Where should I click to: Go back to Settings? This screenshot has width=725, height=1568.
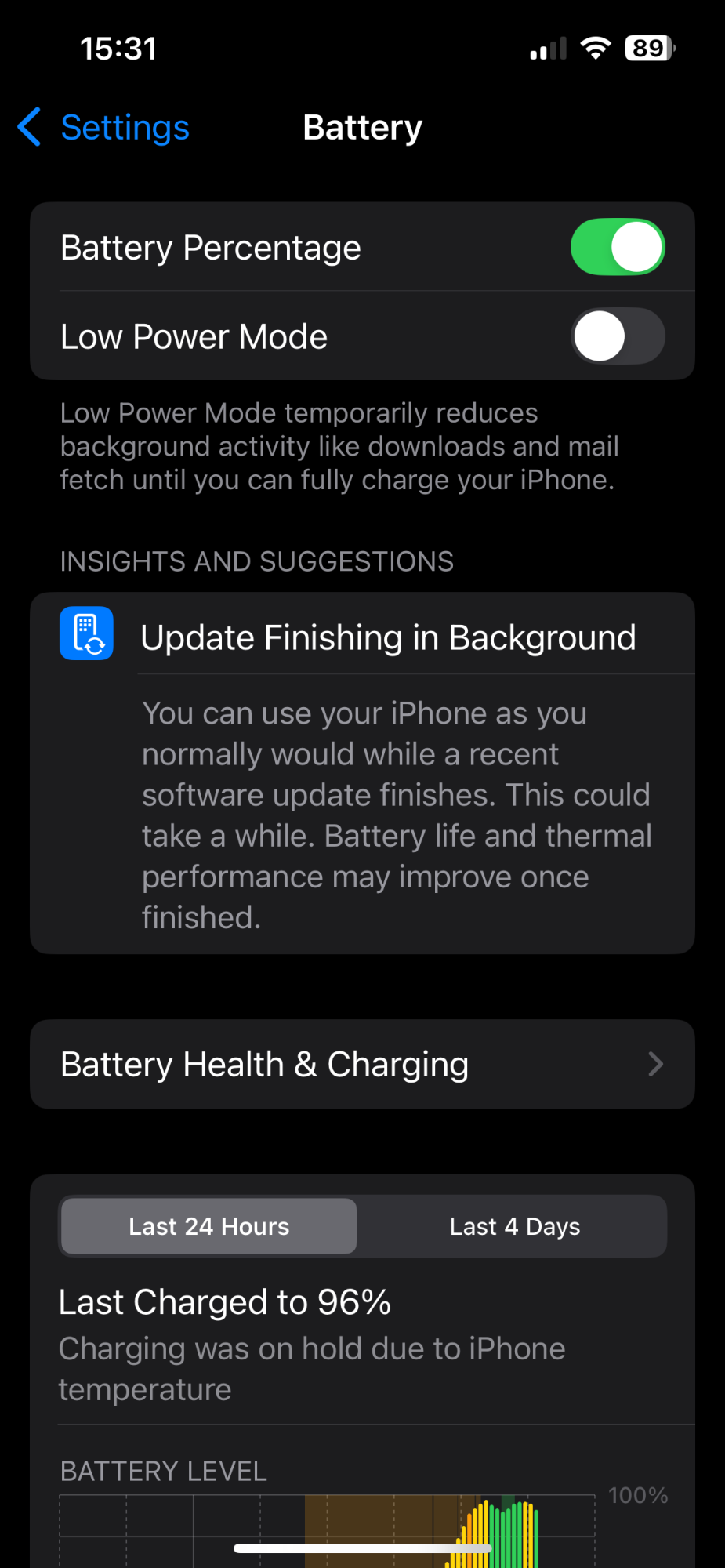tap(104, 128)
